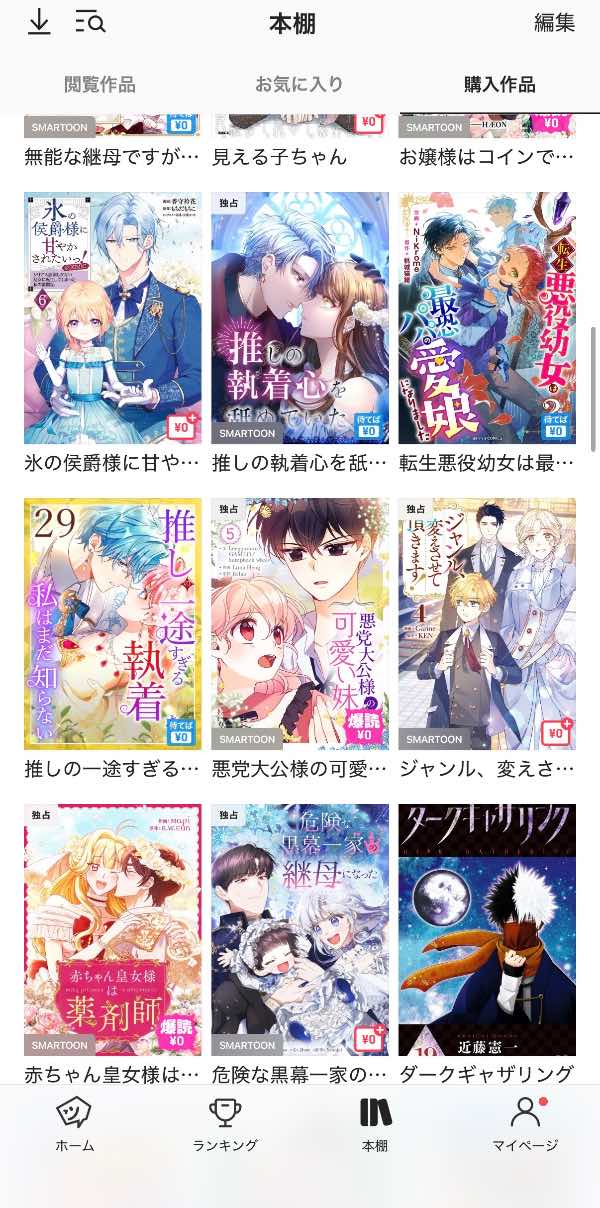The height and width of the screenshot is (1208, 600).
Task: Open the manga 推しの一途すぎる執着
Action: point(112,624)
